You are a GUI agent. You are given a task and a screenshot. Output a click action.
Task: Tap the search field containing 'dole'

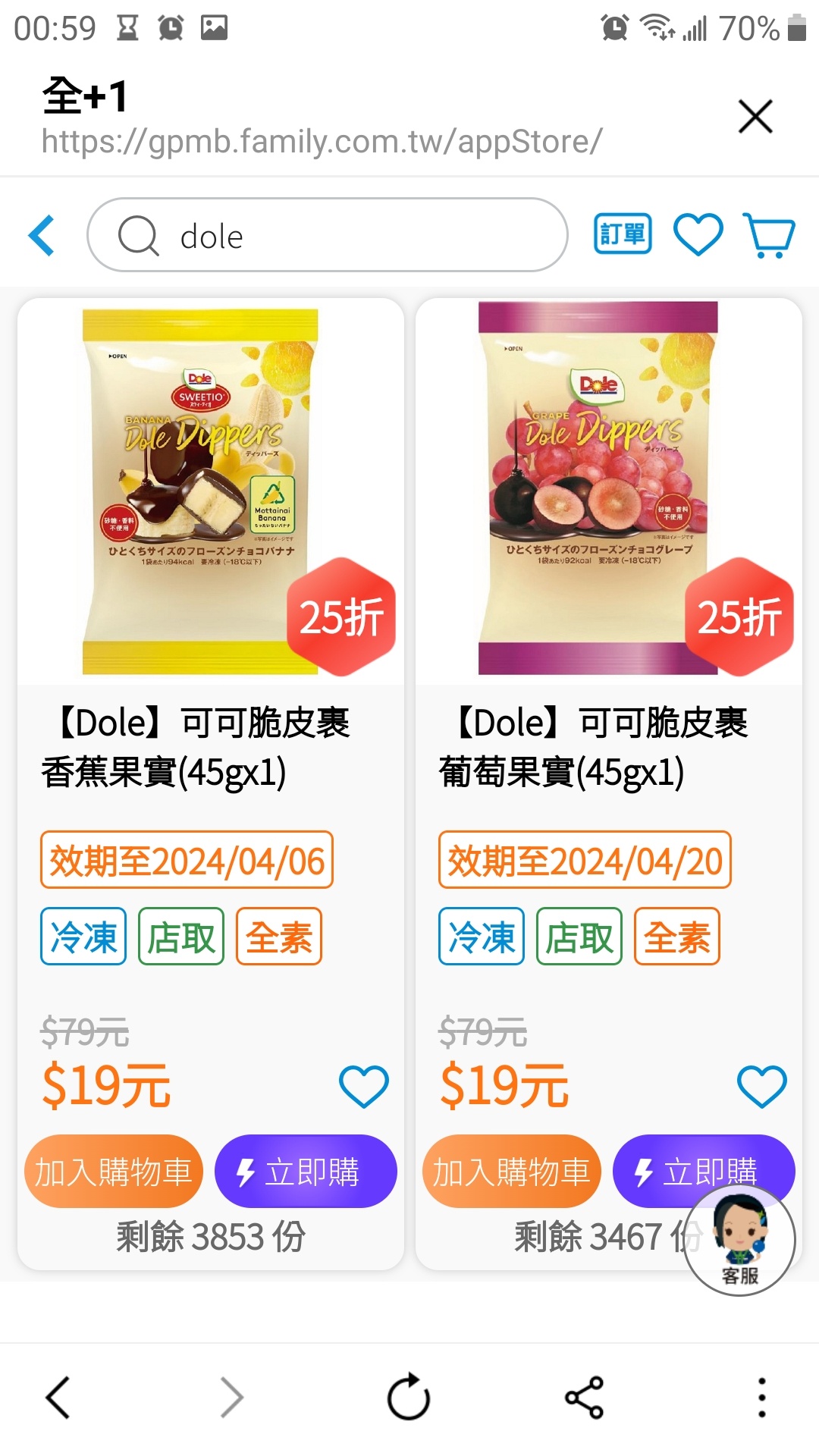pos(328,235)
